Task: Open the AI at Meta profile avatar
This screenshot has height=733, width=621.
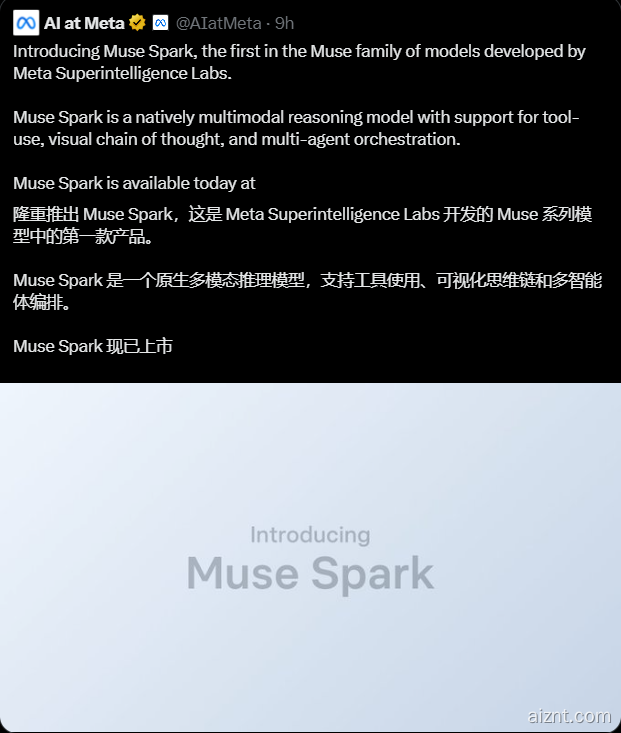Action: click(x=26, y=22)
